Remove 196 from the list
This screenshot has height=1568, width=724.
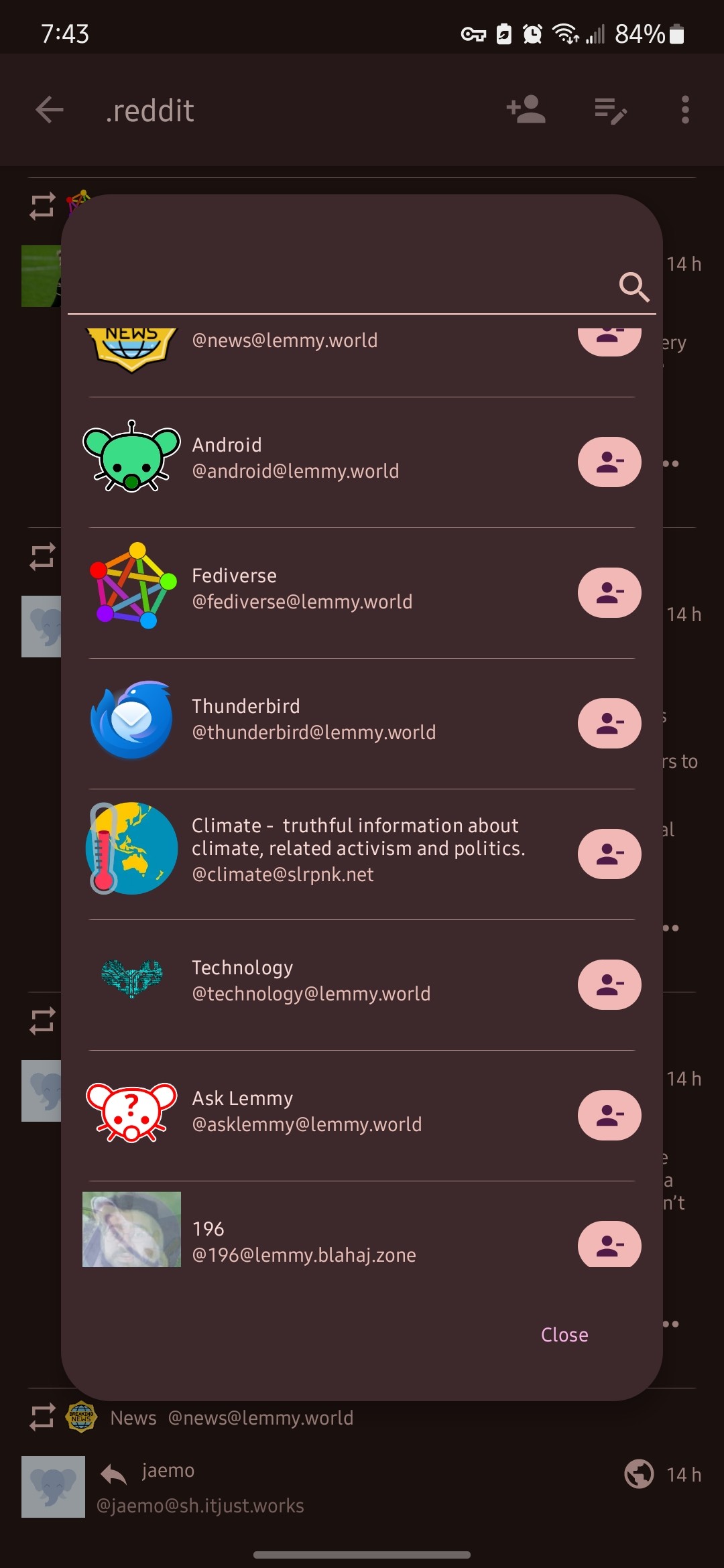point(609,1245)
